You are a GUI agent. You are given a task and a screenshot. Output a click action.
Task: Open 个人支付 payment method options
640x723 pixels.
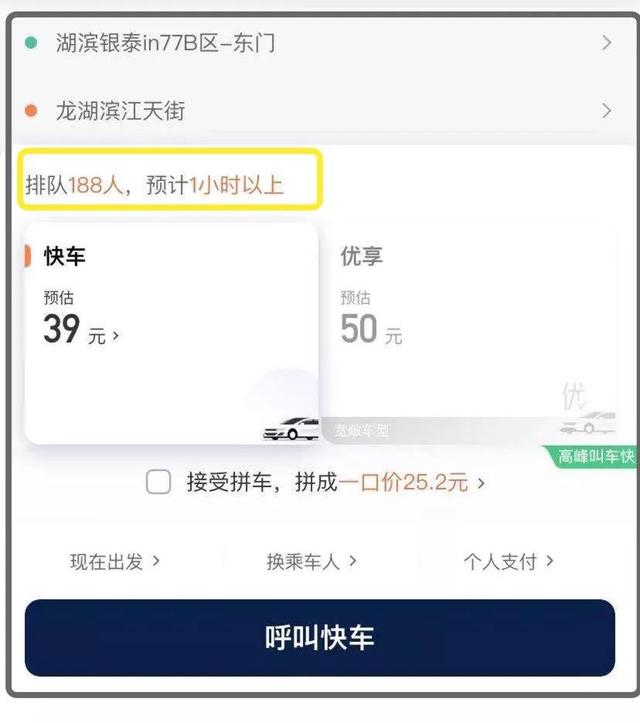508,561
